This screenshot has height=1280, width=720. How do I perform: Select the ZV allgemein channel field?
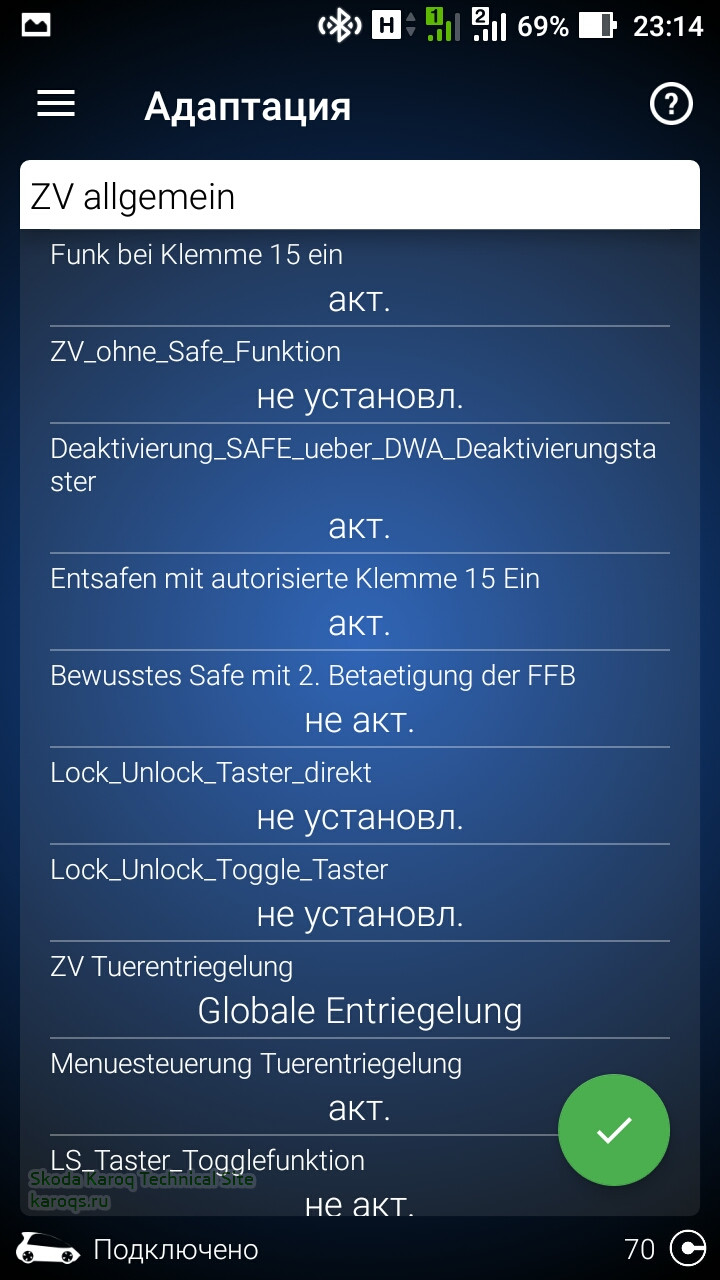pyautogui.click(x=360, y=196)
